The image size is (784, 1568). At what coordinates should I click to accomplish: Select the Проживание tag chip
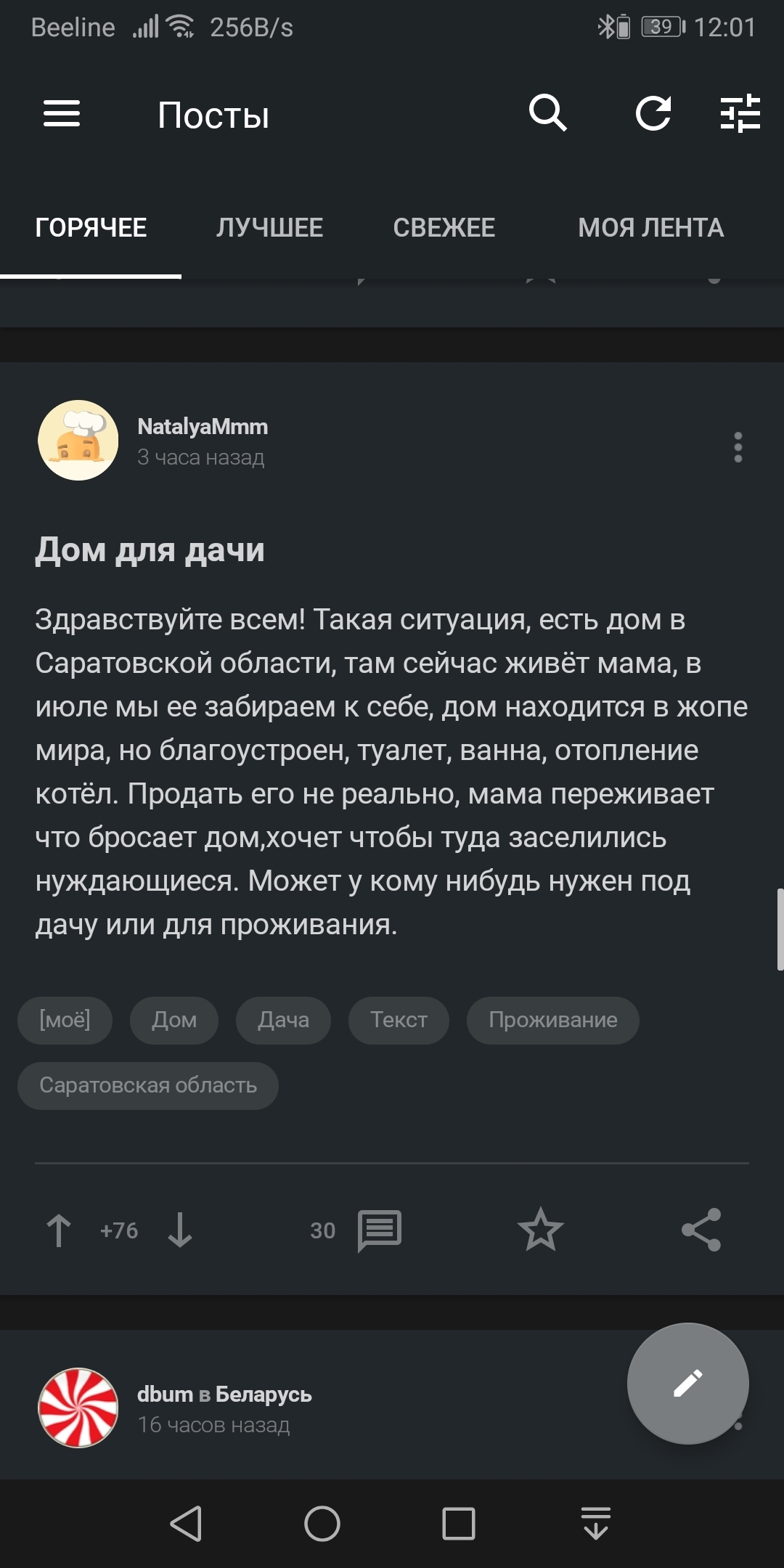coord(552,1020)
